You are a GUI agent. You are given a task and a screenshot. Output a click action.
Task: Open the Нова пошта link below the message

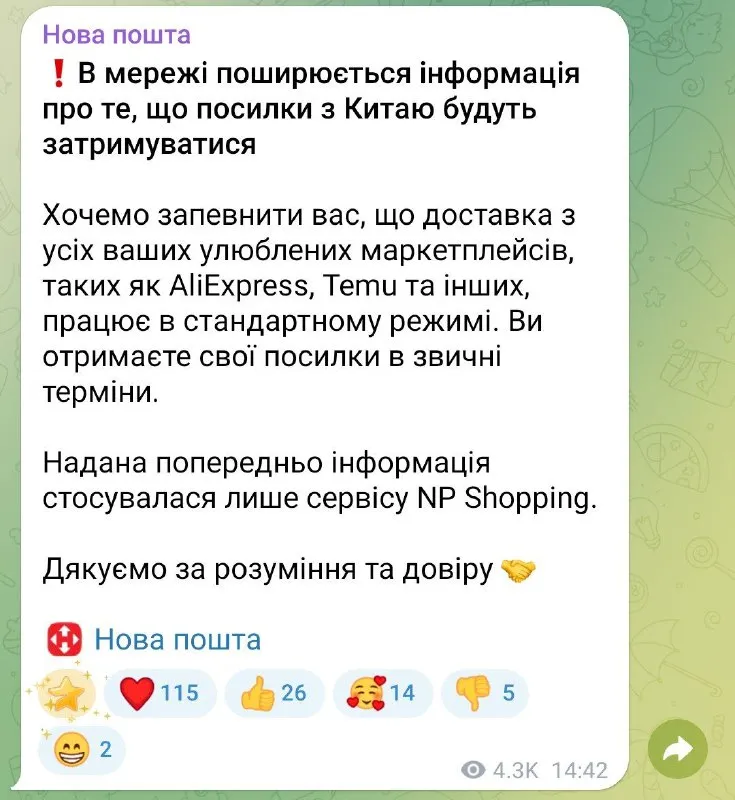177,639
